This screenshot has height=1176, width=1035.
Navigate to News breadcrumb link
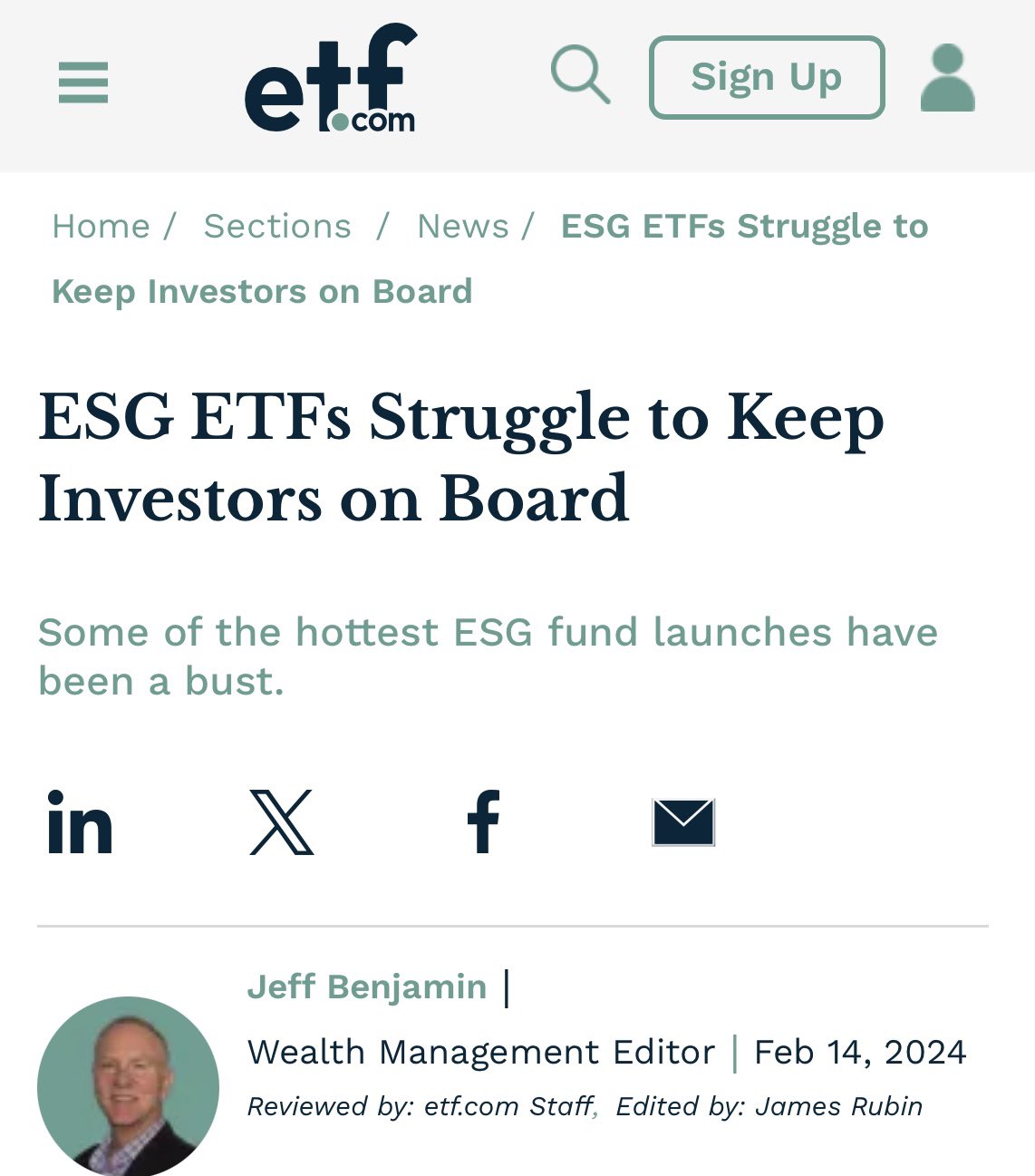pos(463,226)
